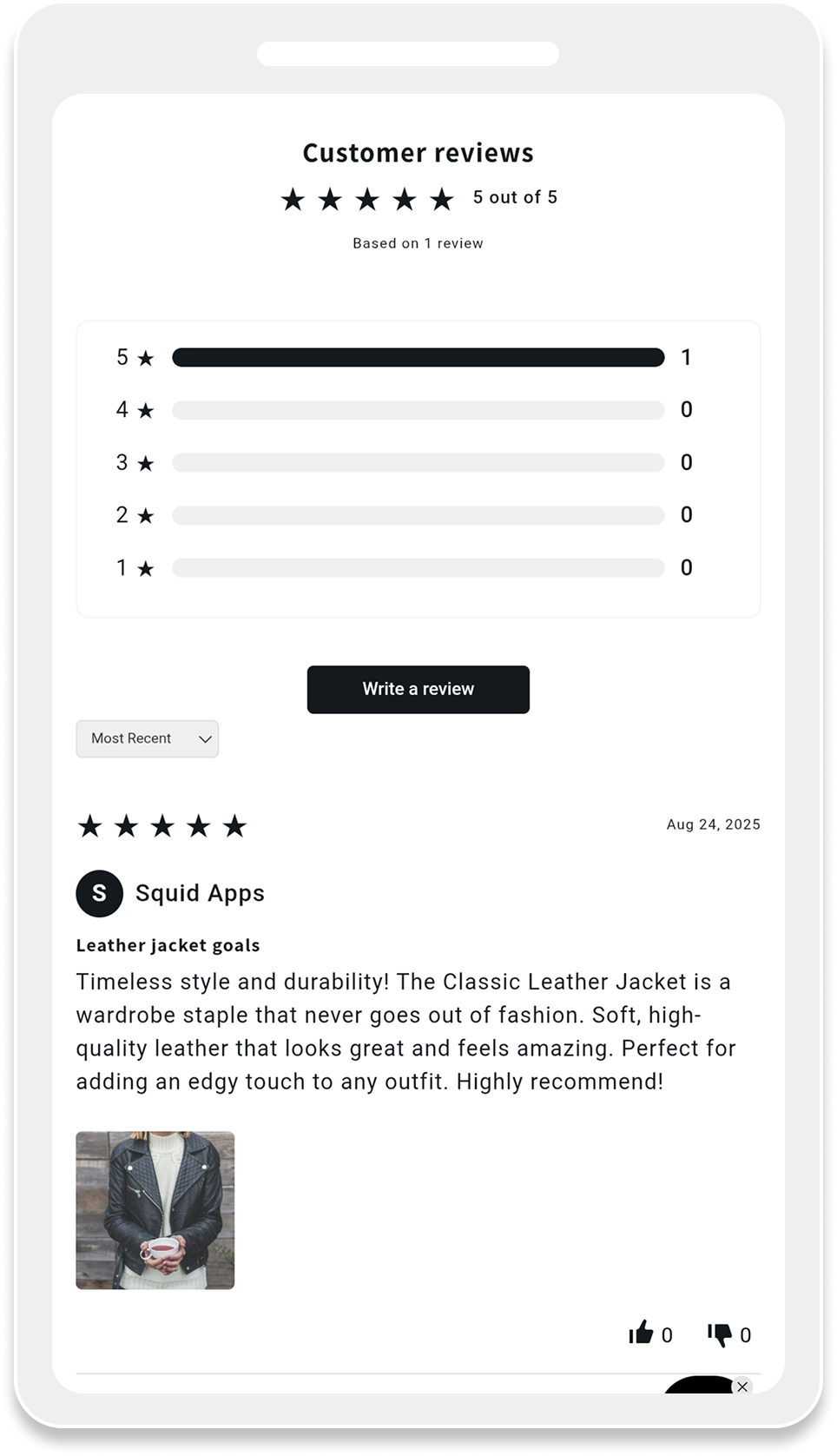Dismiss the floating widget with the X
This screenshot has height=1456, width=837.
[742, 1387]
